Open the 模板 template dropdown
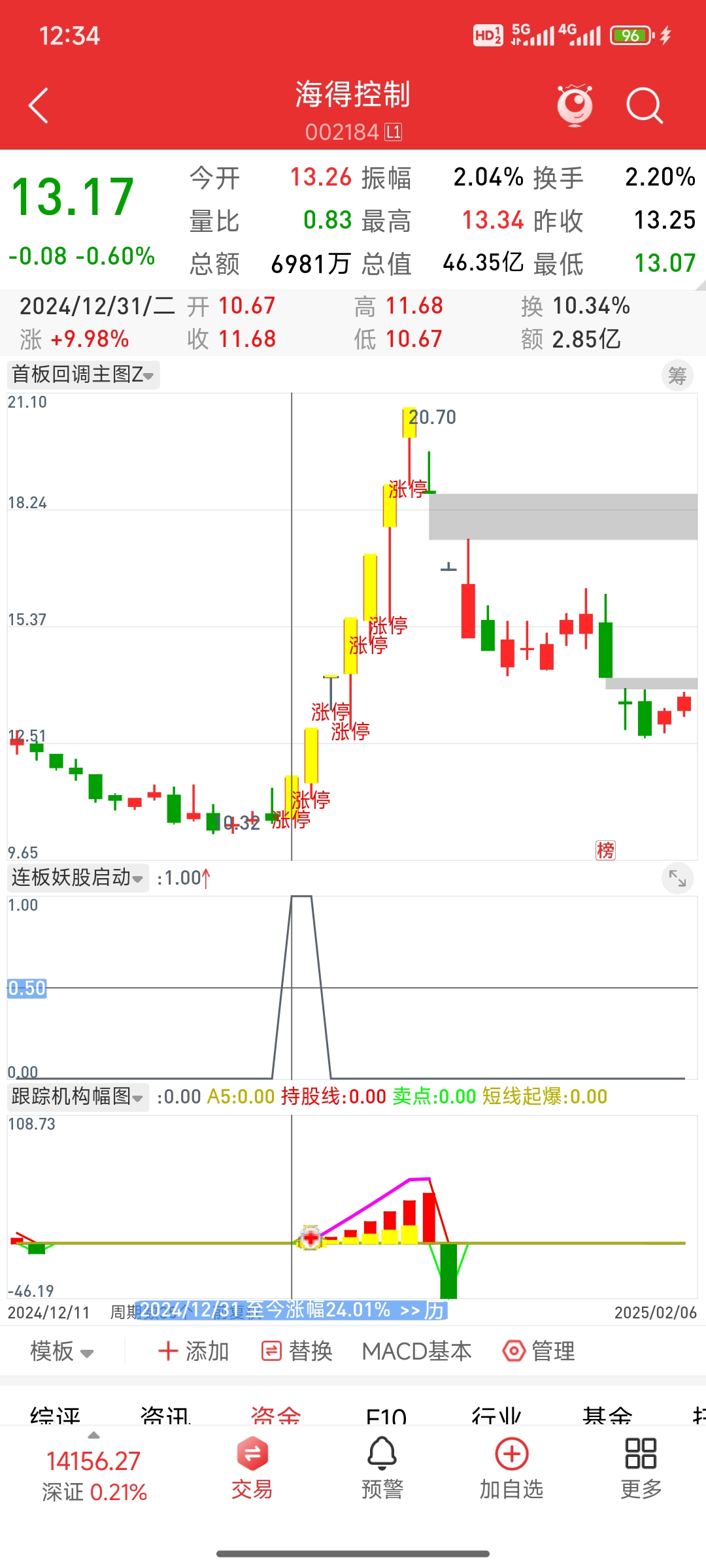 pyautogui.click(x=62, y=1351)
